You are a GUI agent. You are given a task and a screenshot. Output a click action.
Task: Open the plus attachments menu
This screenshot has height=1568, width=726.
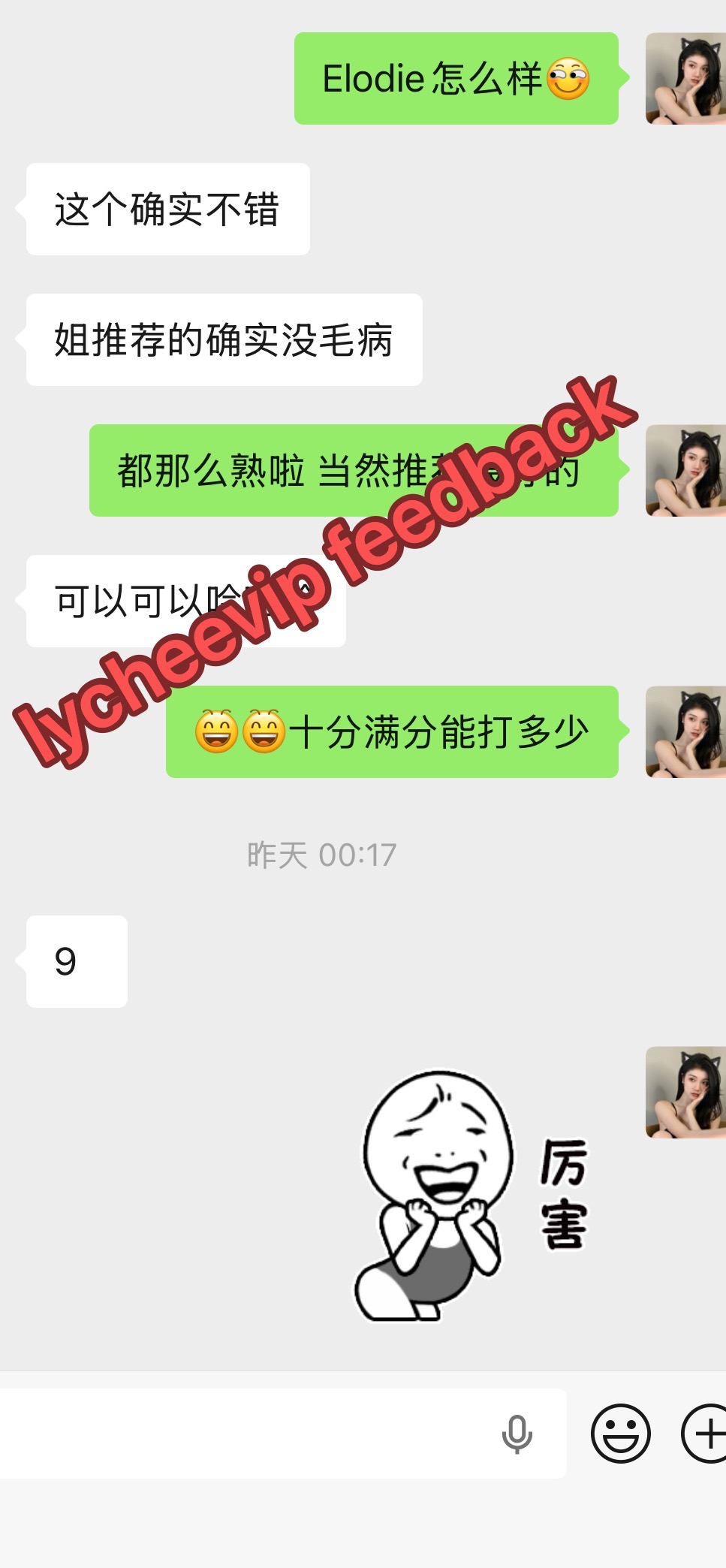coord(706,1433)
